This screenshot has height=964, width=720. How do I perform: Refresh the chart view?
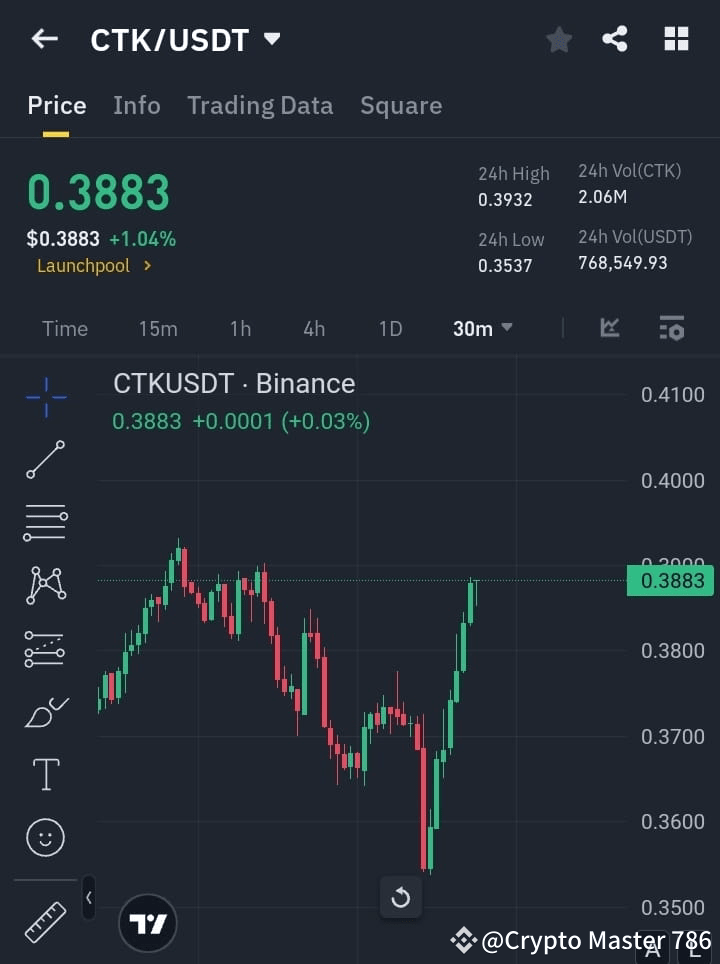401,897
